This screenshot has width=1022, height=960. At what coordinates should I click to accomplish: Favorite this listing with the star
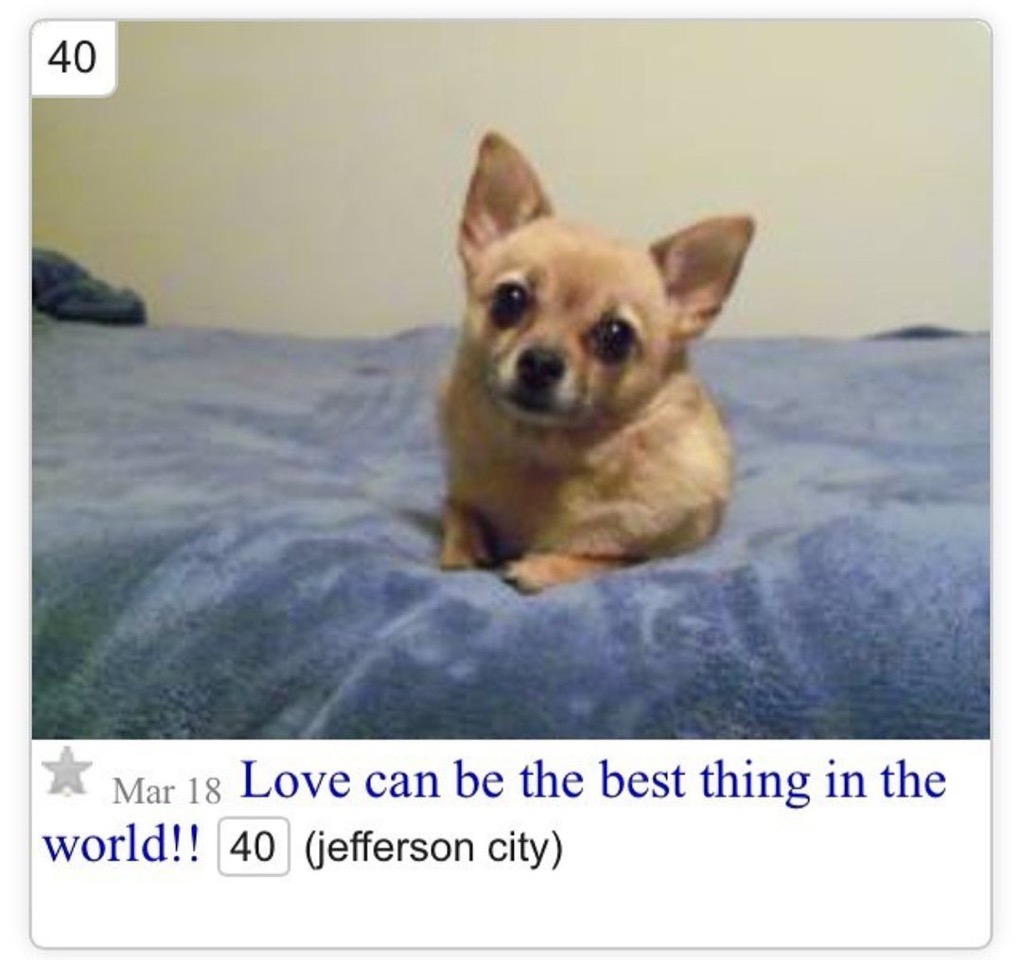[x=68, y=774]
